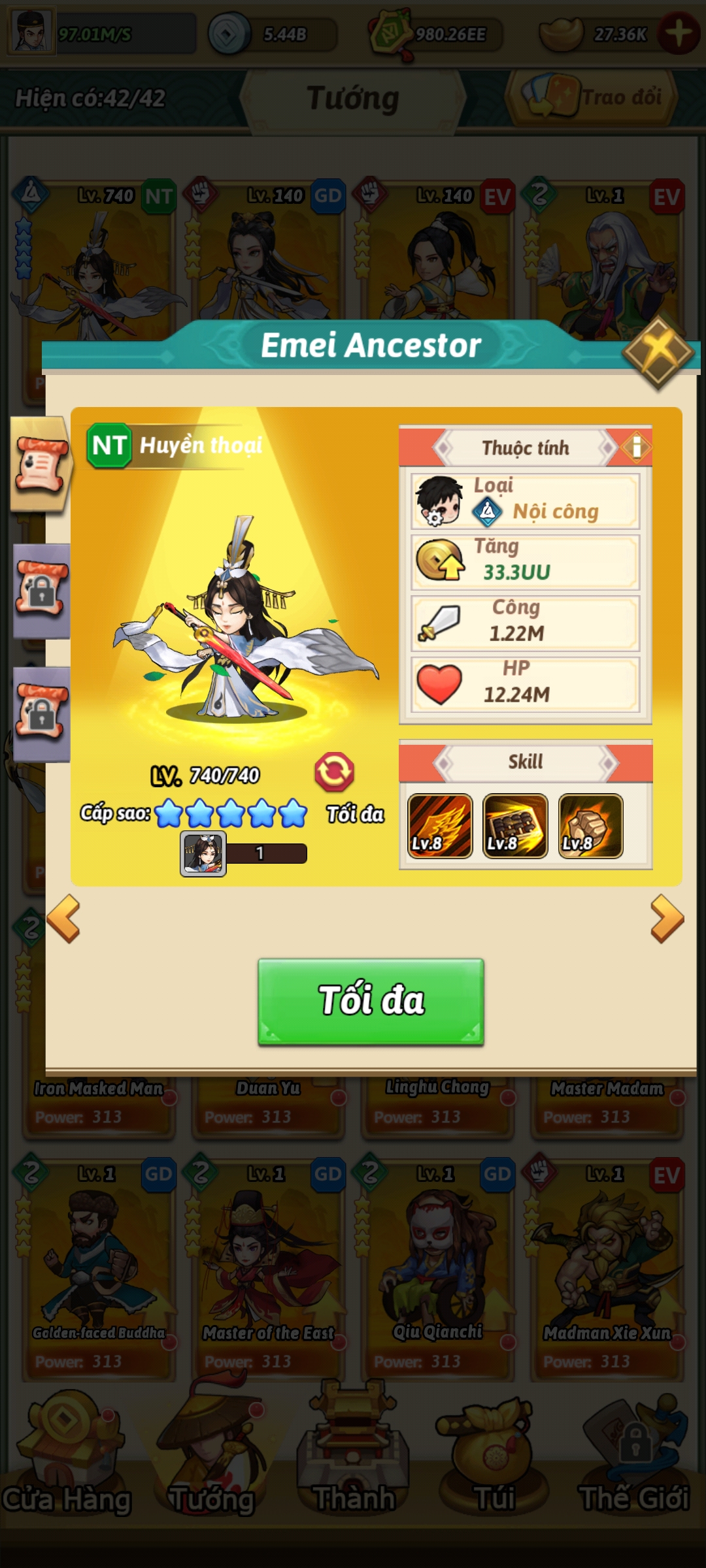Tap the red refresh icon next to level
Screen dimensions: 706x1568
tap(334, 772)
